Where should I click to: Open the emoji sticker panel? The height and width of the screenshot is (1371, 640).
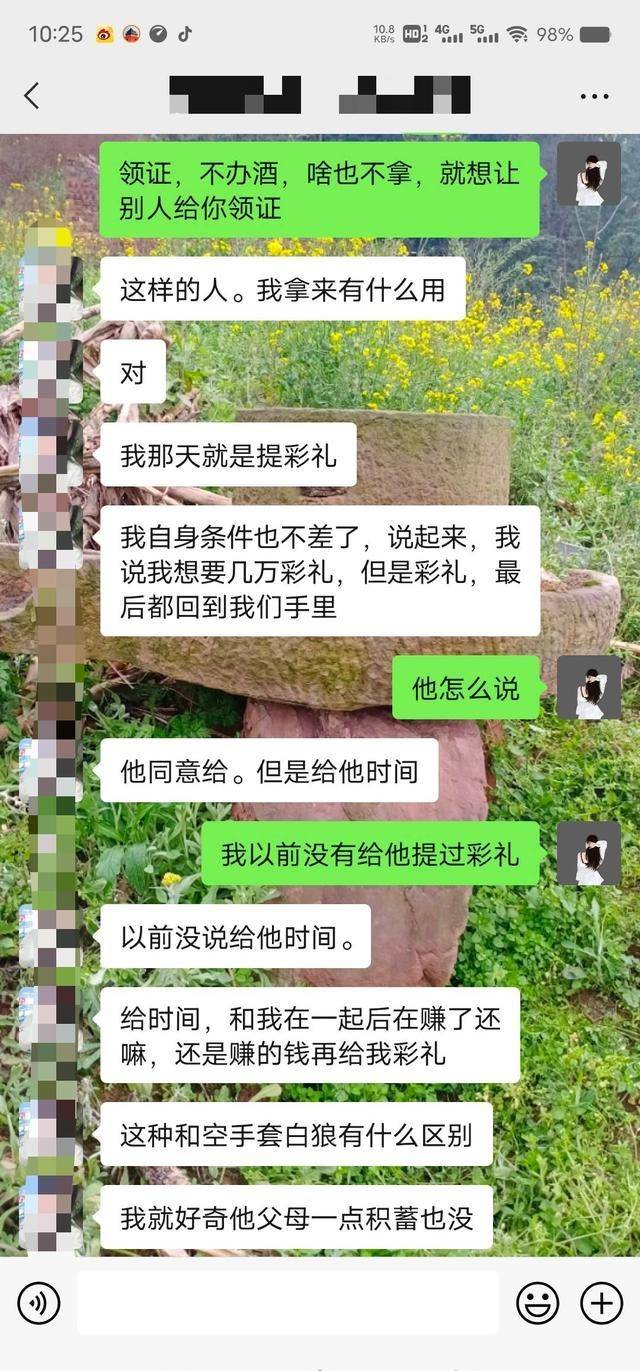(x=537, y=1303)
